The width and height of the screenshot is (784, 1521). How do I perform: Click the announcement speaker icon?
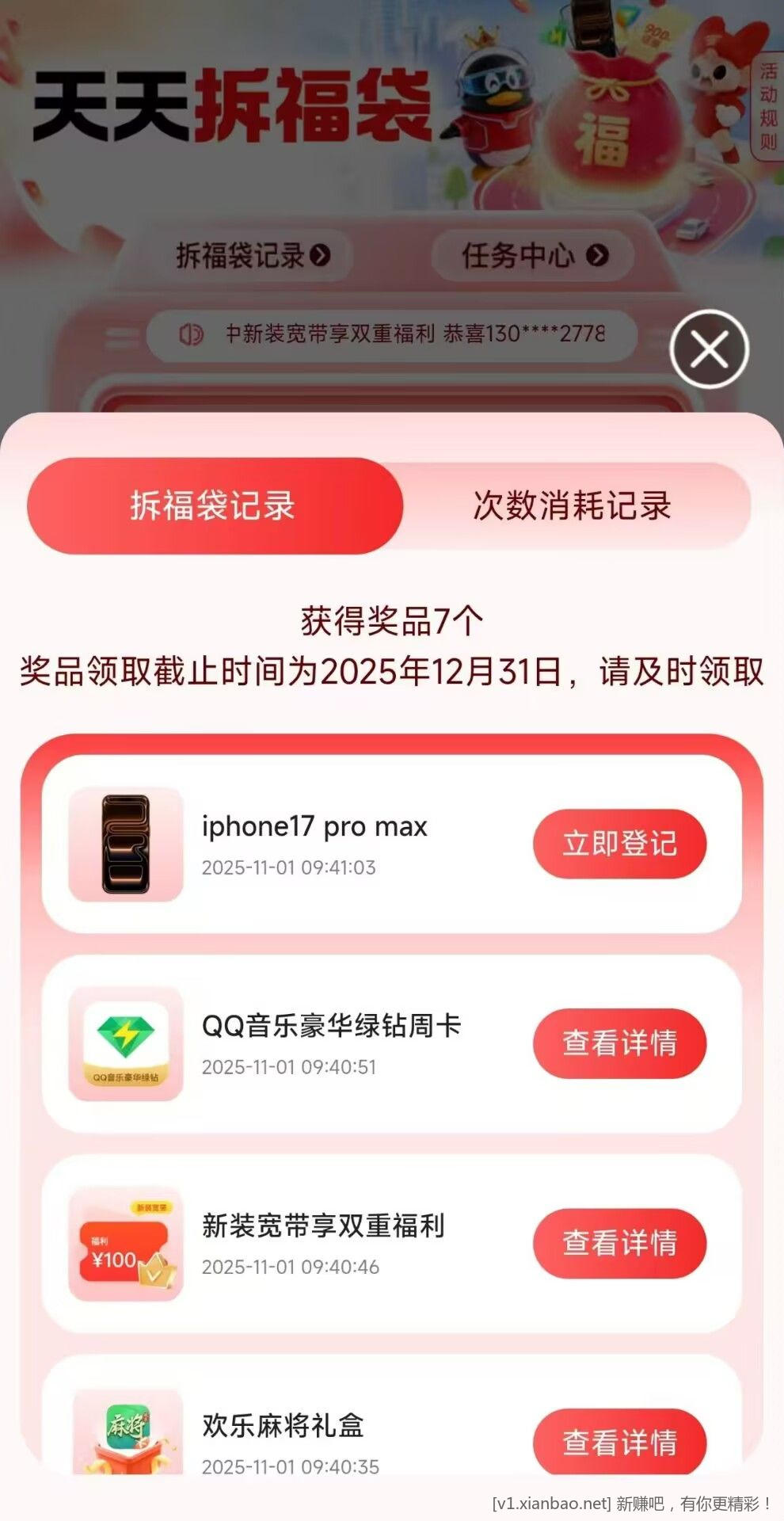[x=190, y=336]
